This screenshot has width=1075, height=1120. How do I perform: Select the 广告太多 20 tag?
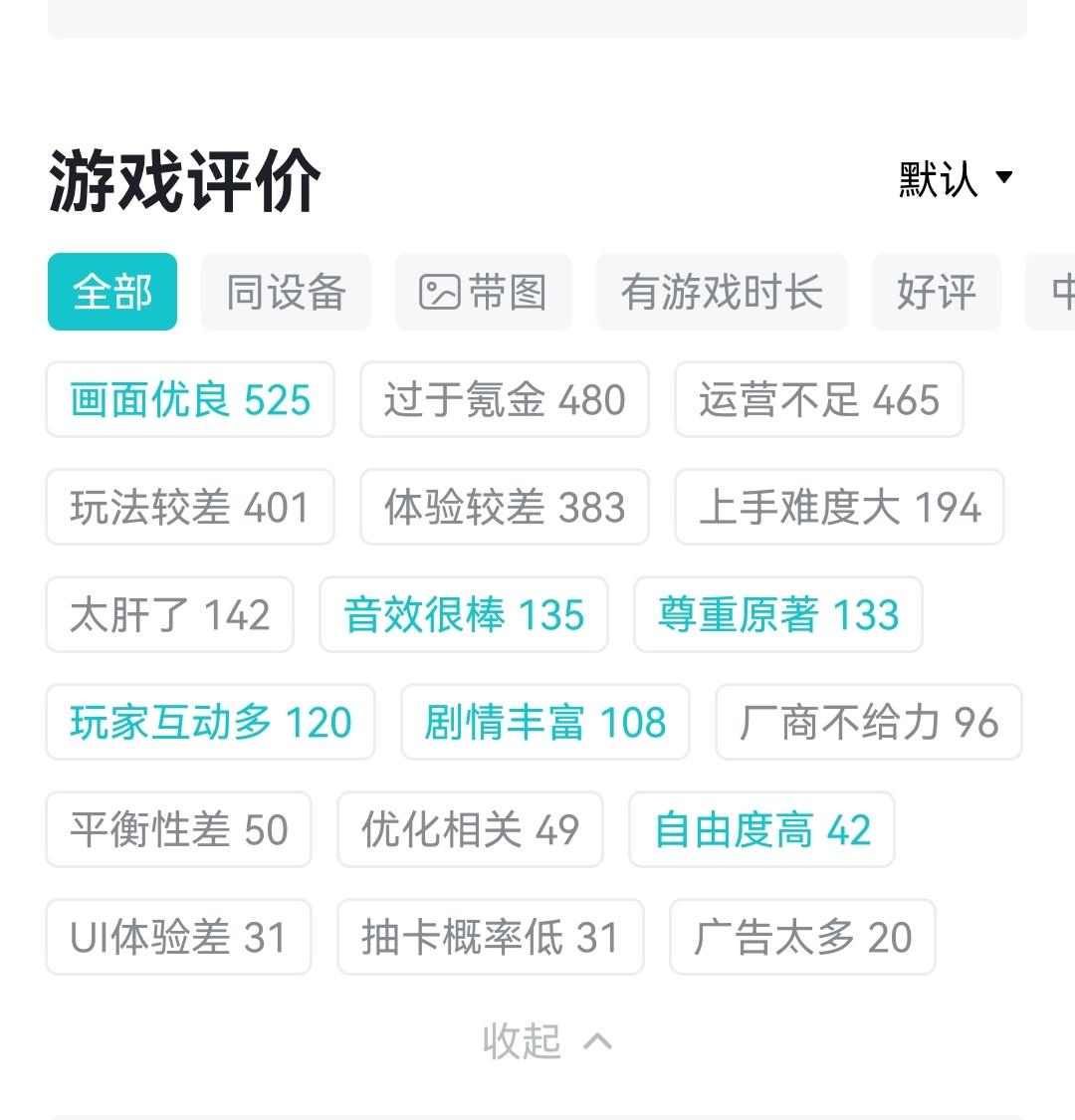click(802, 937)
